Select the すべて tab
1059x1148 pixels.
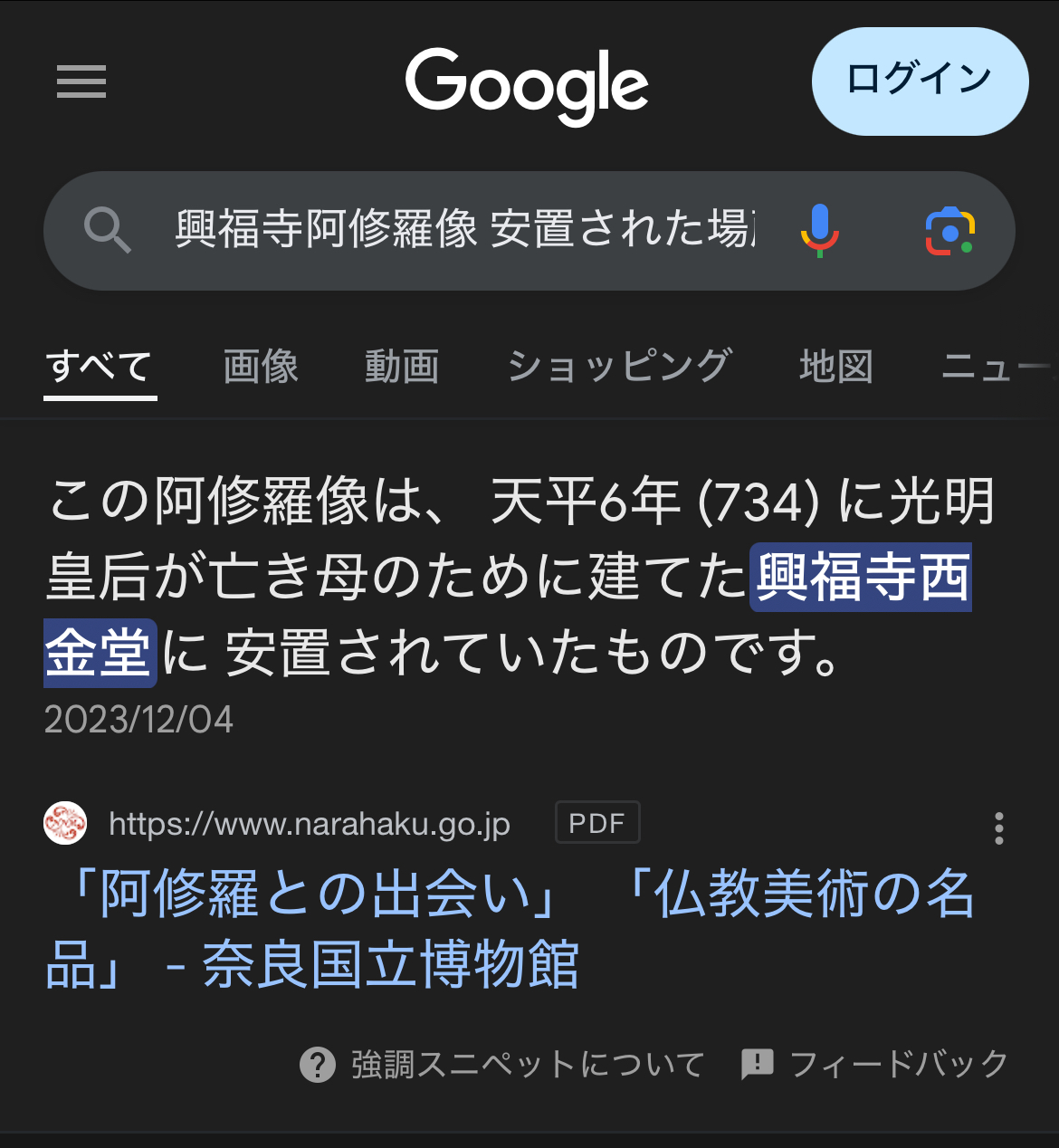click(100, 367)
